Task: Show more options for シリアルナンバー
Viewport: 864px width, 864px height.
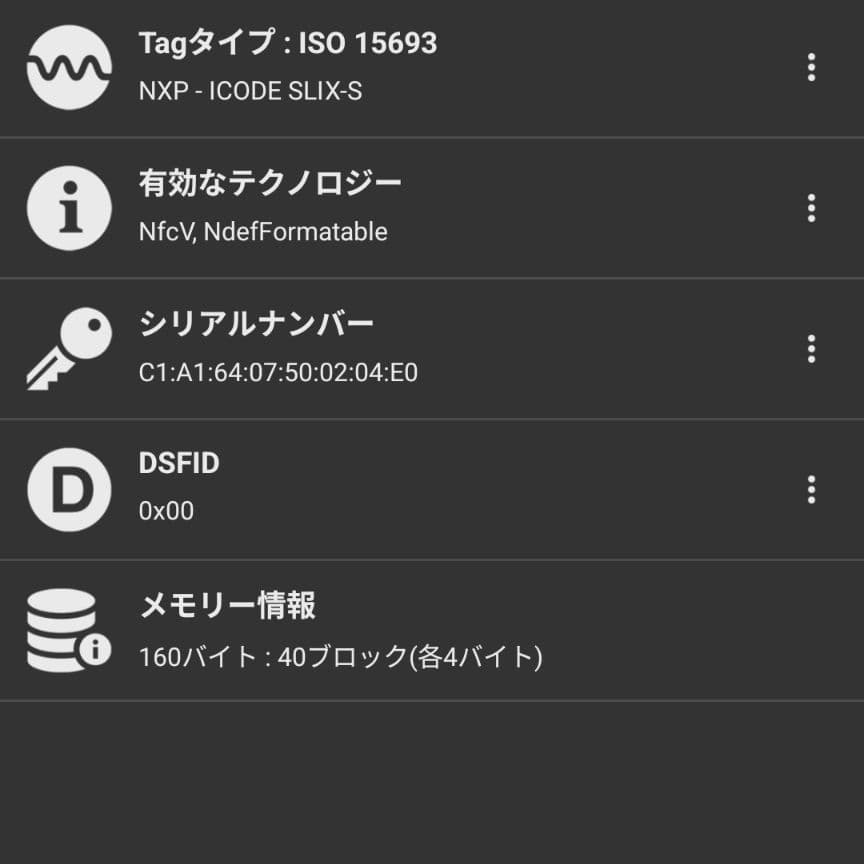Action: coord(811,349)
